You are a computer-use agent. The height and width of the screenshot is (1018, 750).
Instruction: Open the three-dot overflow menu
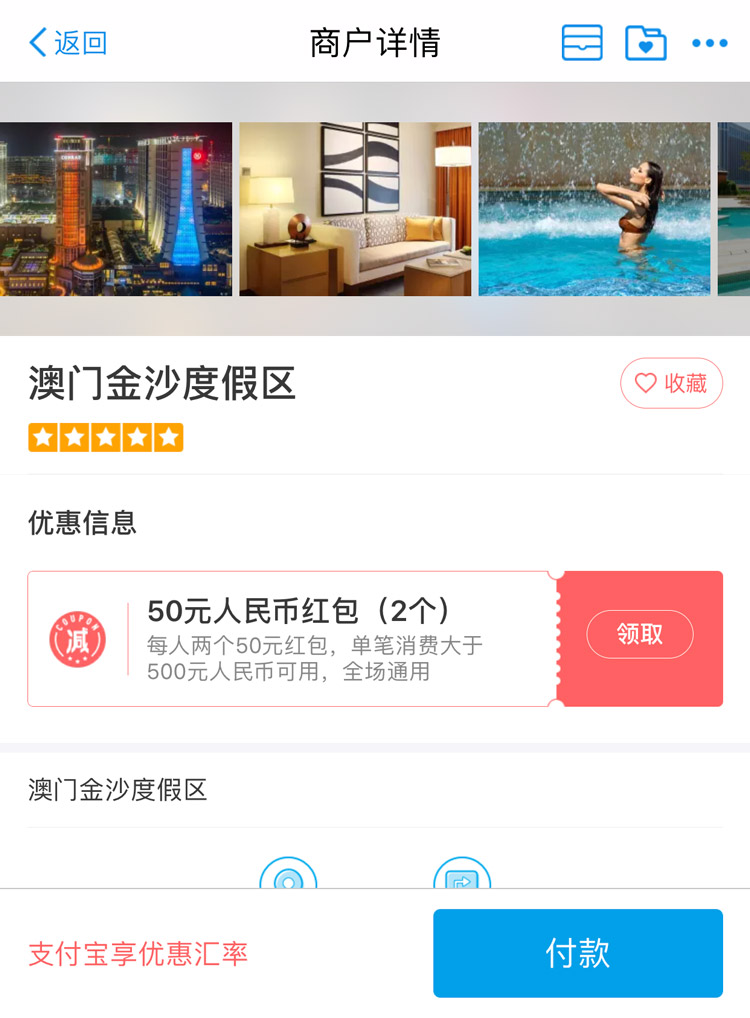(710, 43)
